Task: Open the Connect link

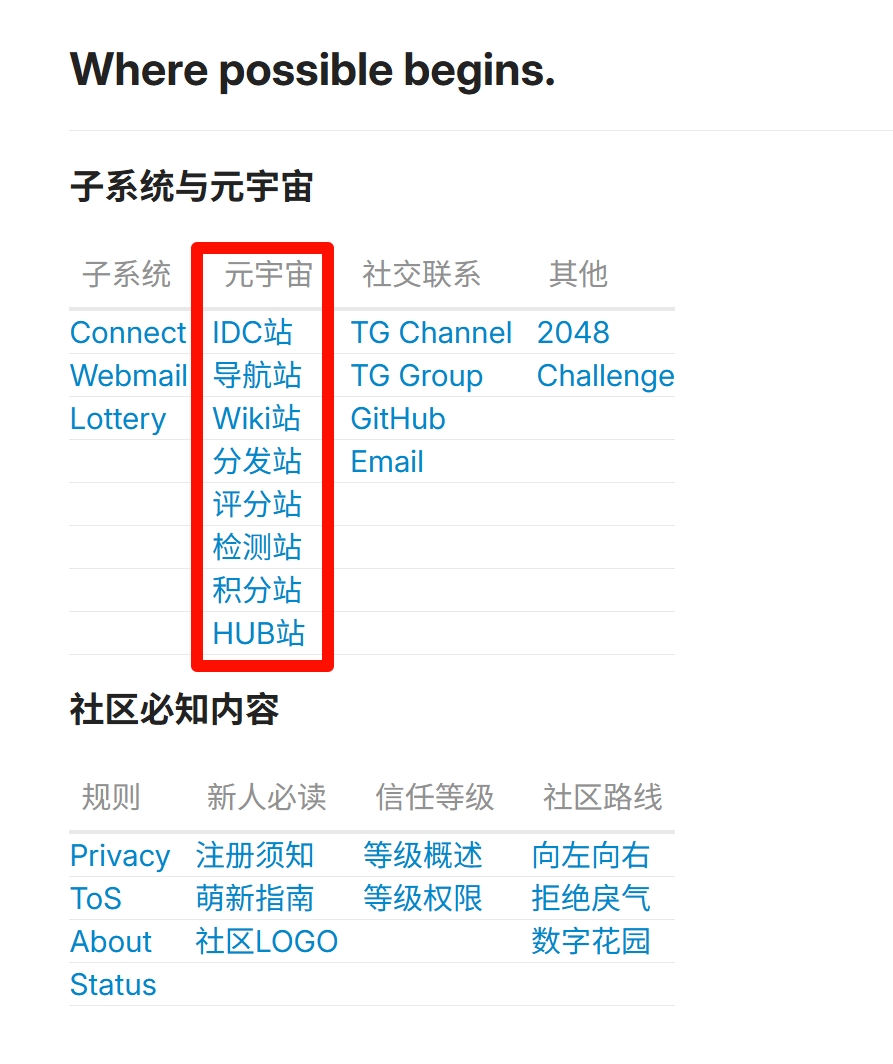Action: (128, 332)
